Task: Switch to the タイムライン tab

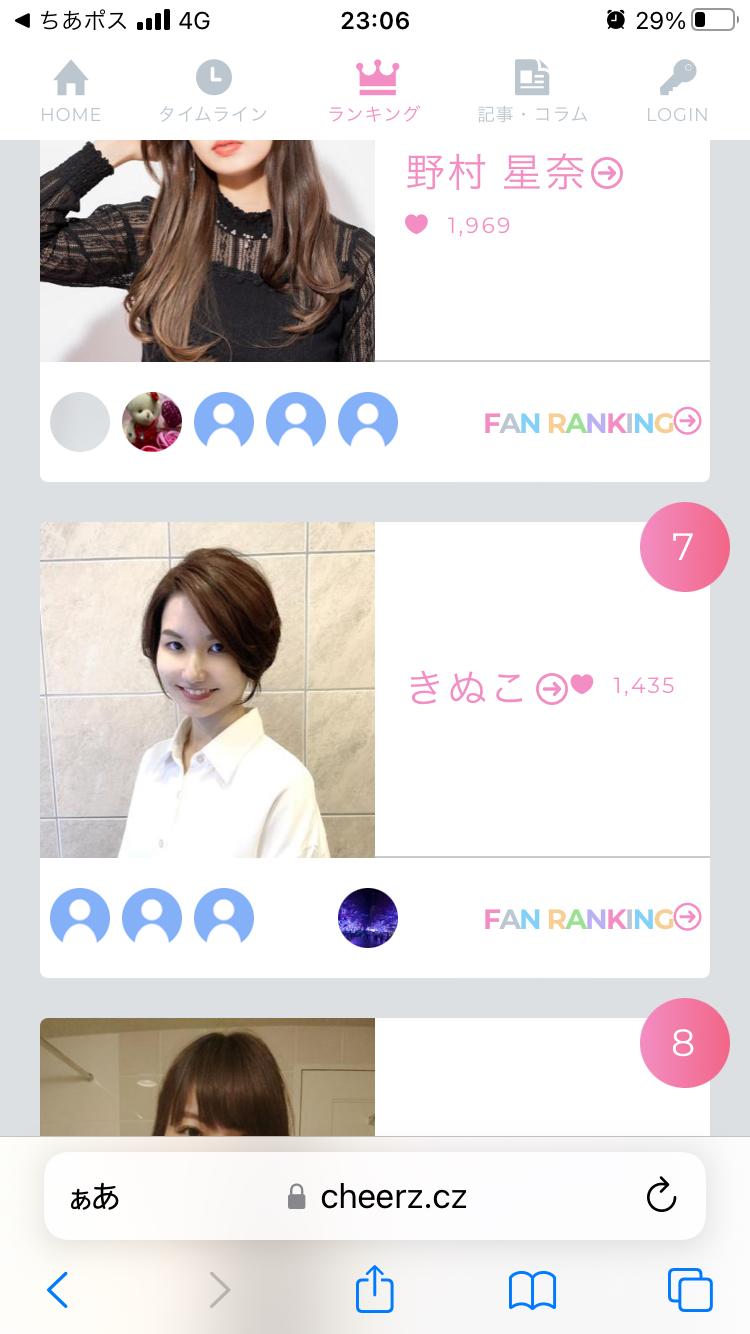Action: (213, 91)
